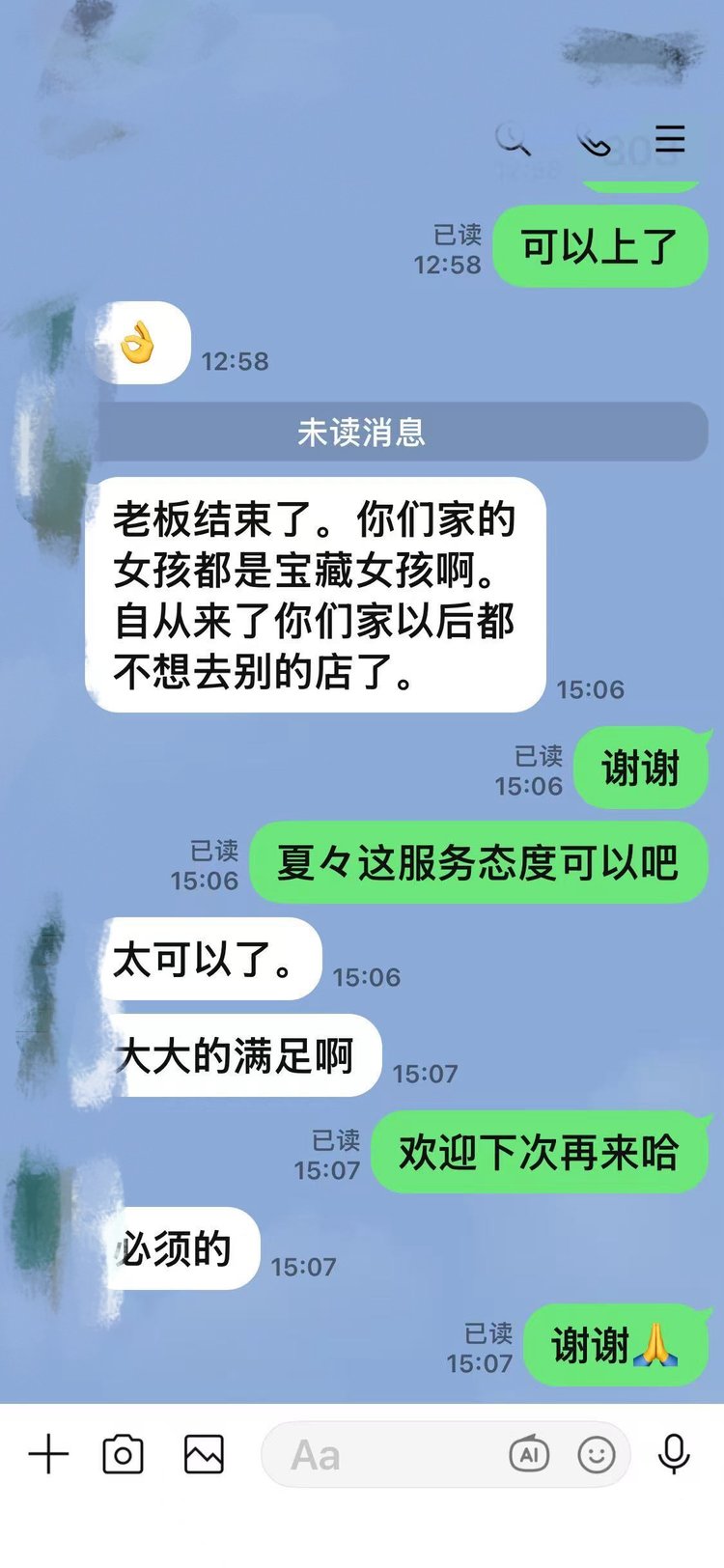Open the chat menu with three lines
The image size is (724, 1568).
pyautogui.click(x=670, y=139)
